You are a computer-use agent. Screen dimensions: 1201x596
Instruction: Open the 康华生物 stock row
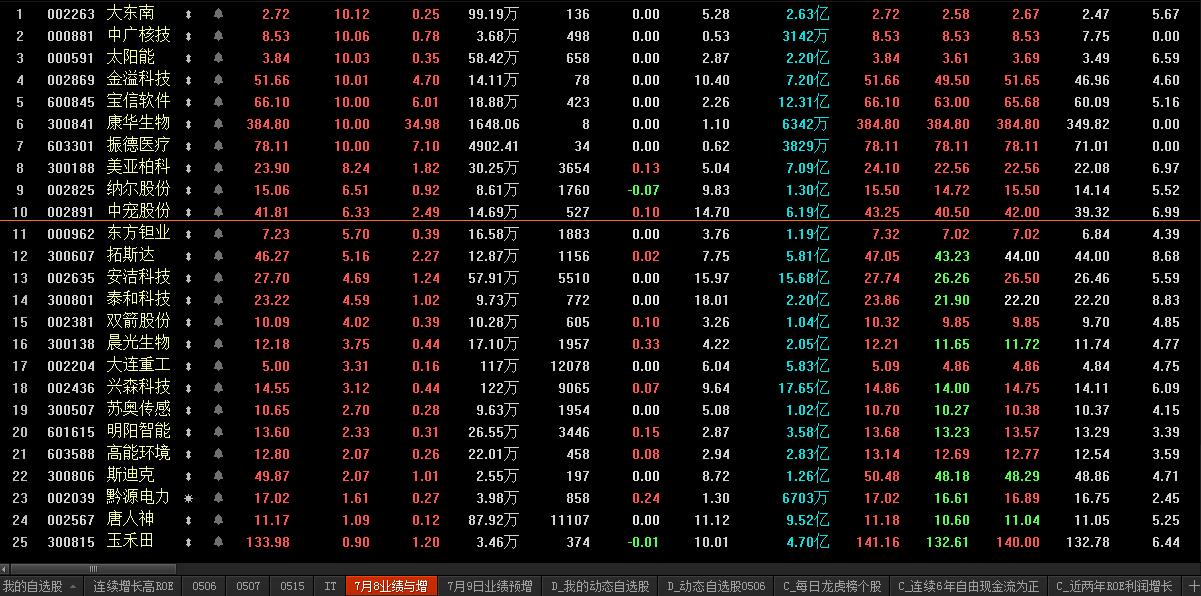point(138,124)
